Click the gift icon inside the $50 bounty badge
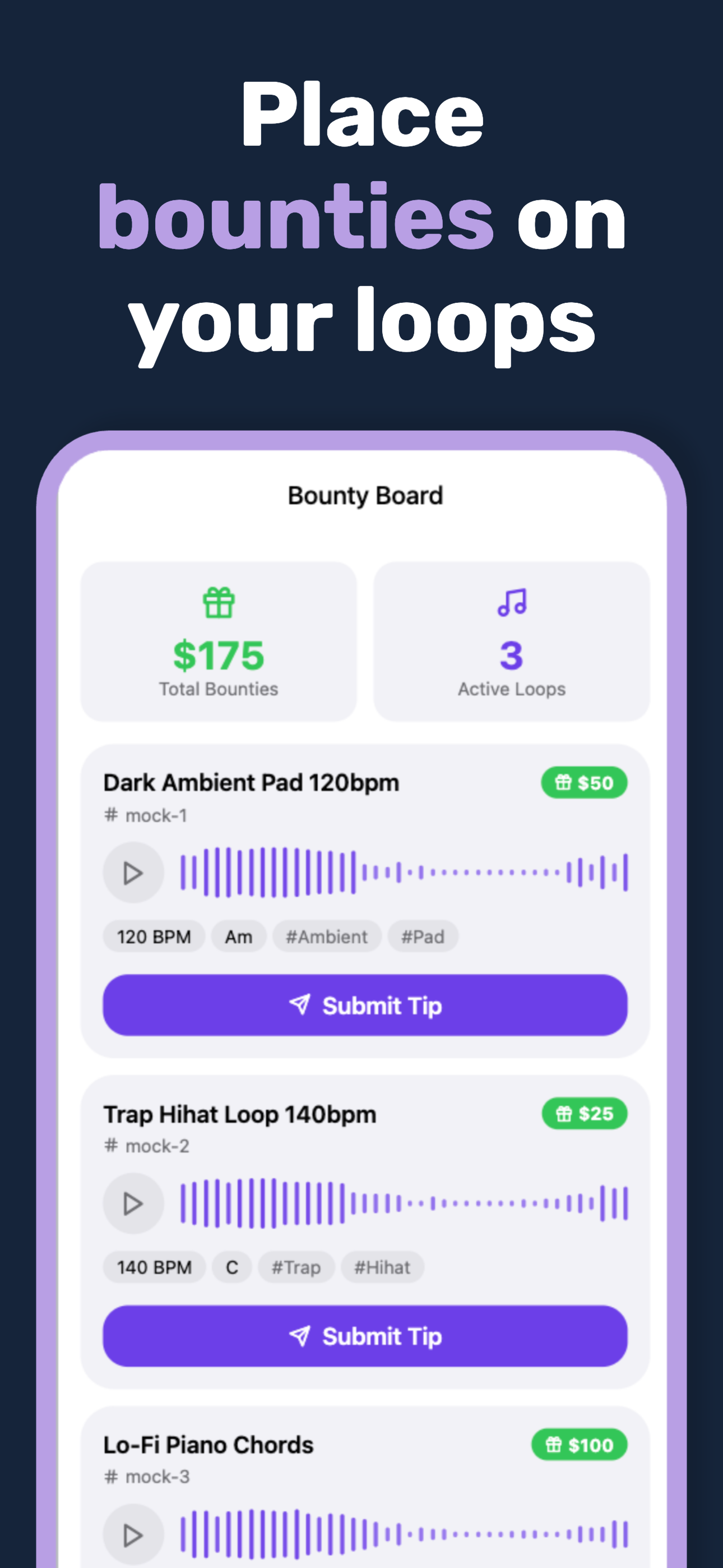The height and width of the screenshot is (1568, 723). coord(563,783)
